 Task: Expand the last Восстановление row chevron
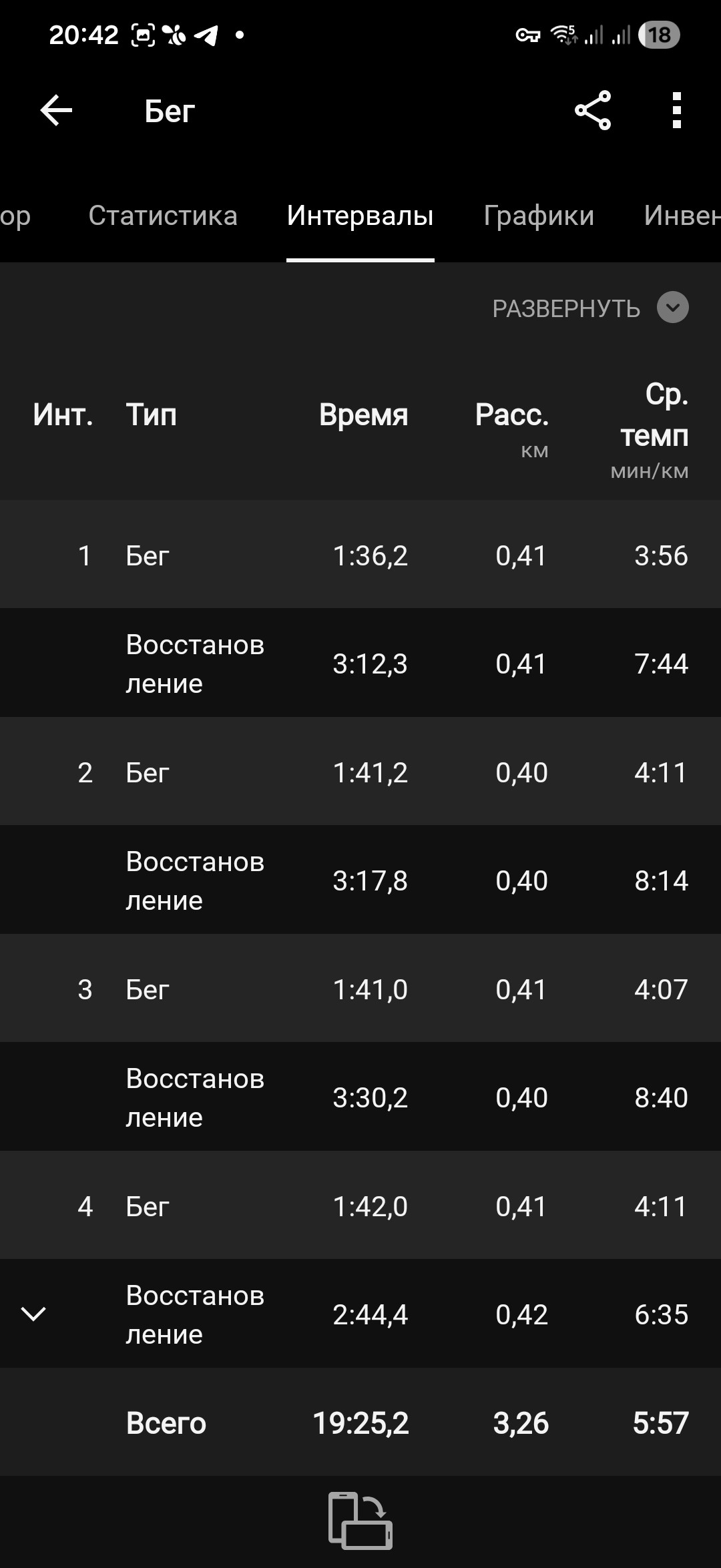click(33, 1314)
